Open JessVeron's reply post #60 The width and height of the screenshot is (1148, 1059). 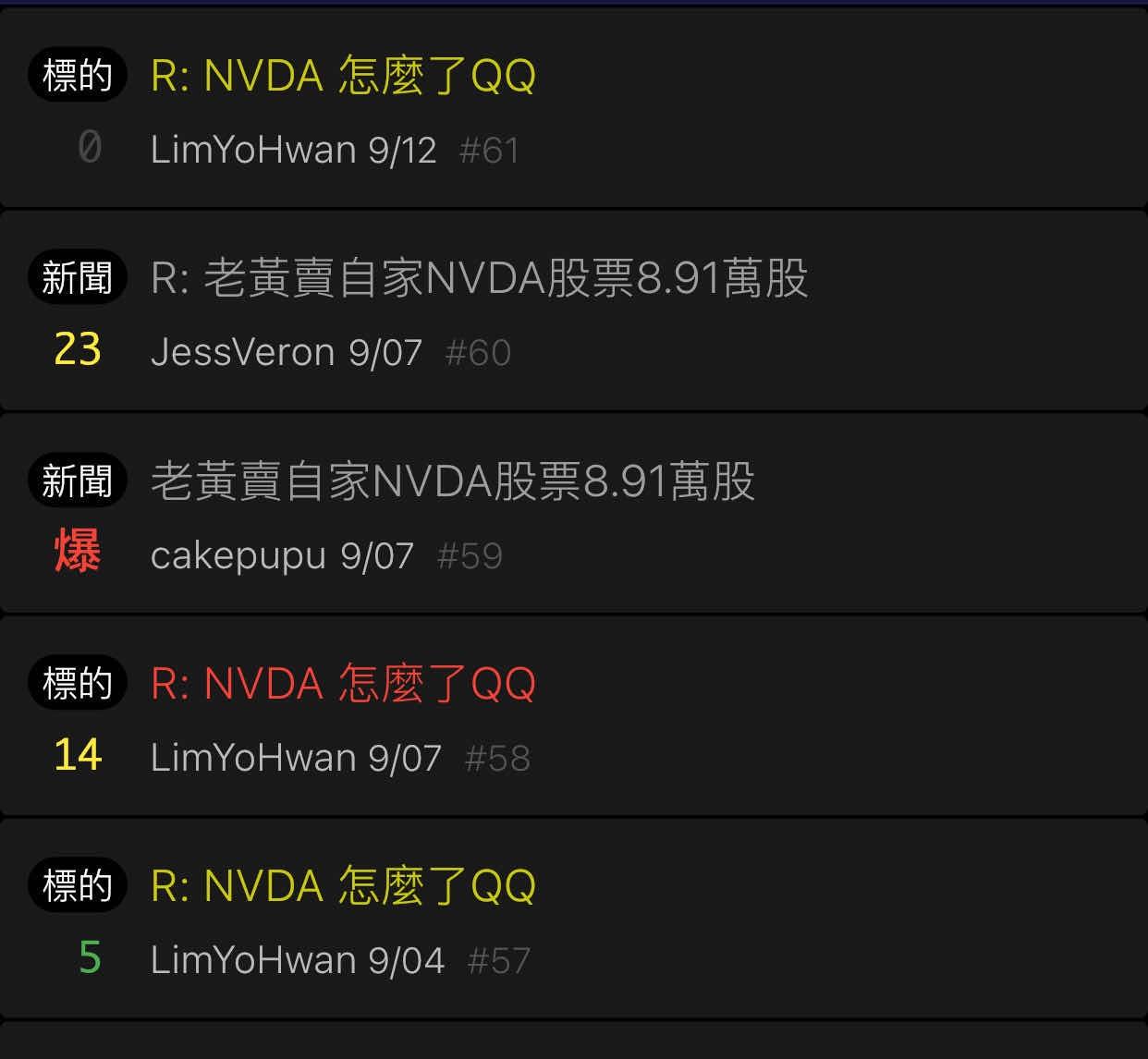click(x=479, y=278)
